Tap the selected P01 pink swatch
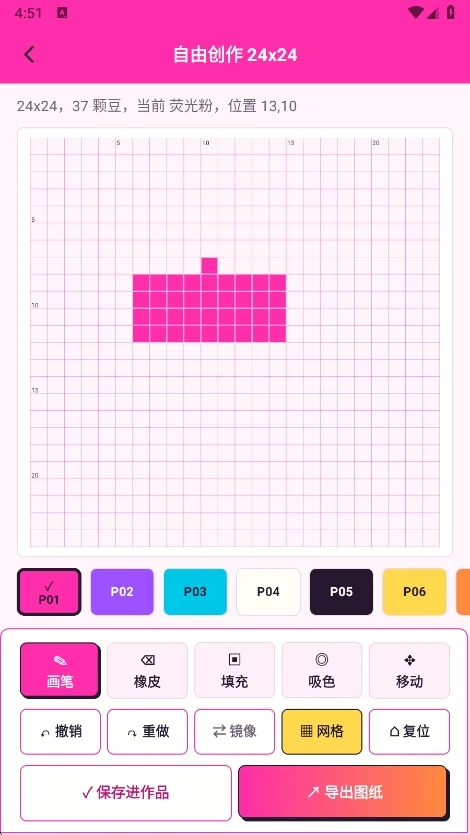The image size is (470, 835). coord(49,592)
